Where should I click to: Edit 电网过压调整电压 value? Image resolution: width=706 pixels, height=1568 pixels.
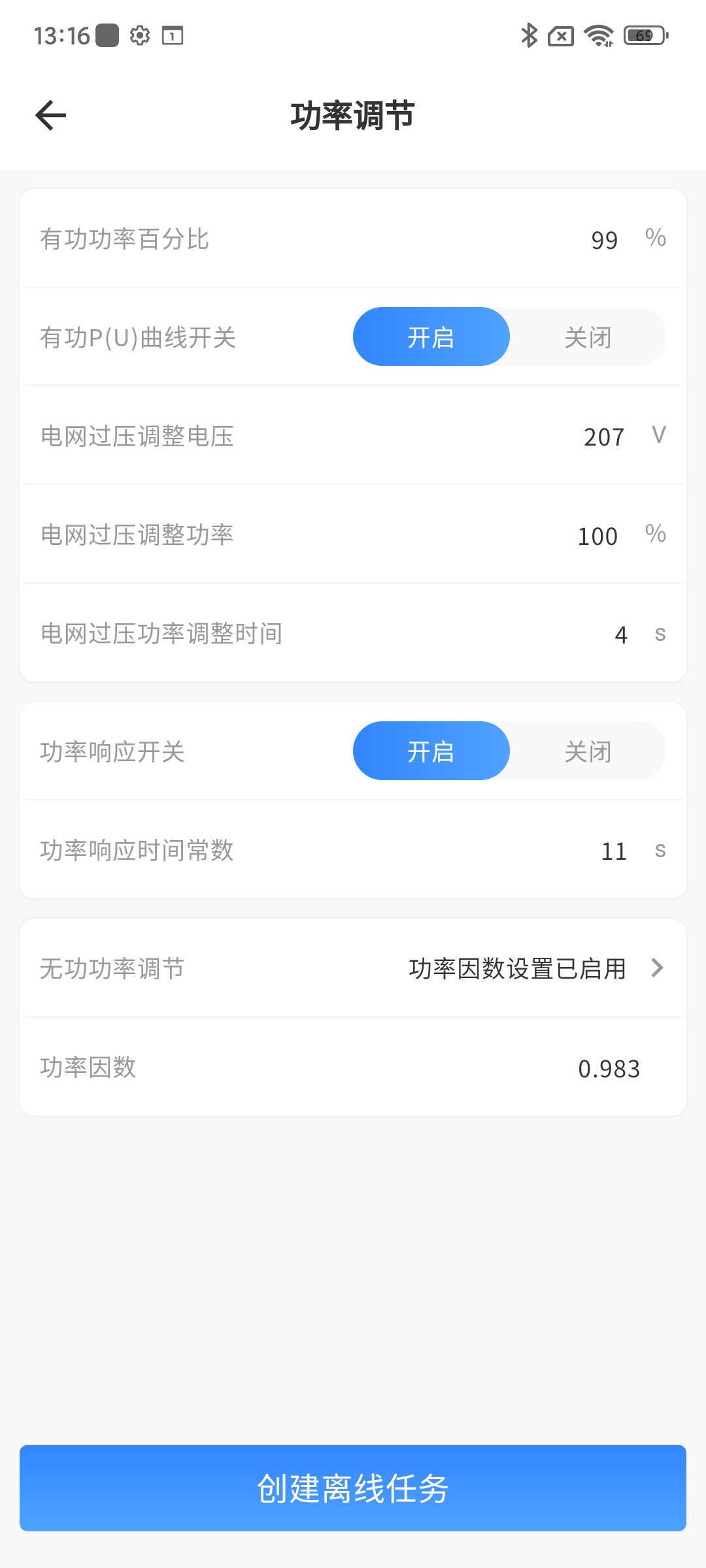point(603,436)
